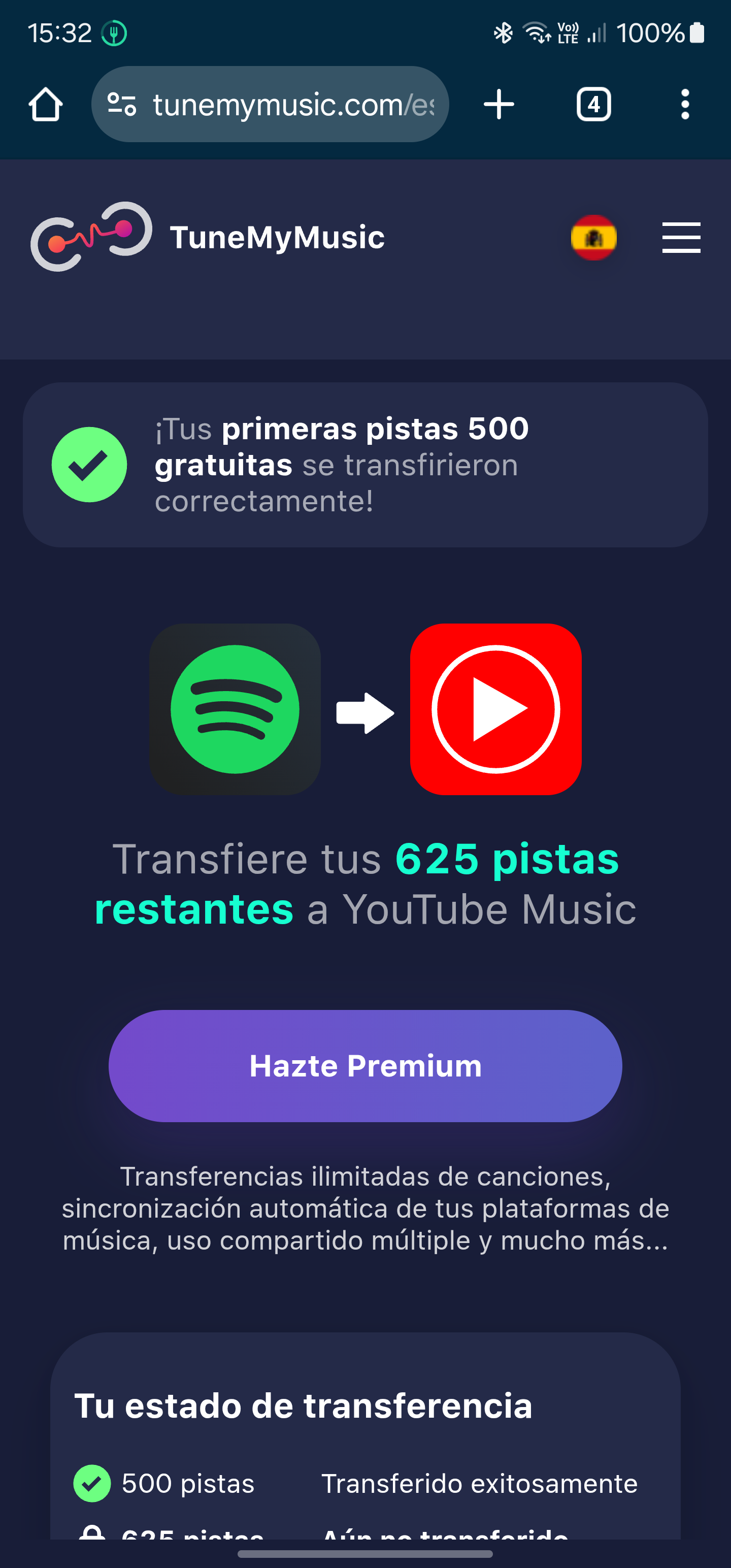Change language with the Spanish flag

pyautogui.click(x=593, y=238)
